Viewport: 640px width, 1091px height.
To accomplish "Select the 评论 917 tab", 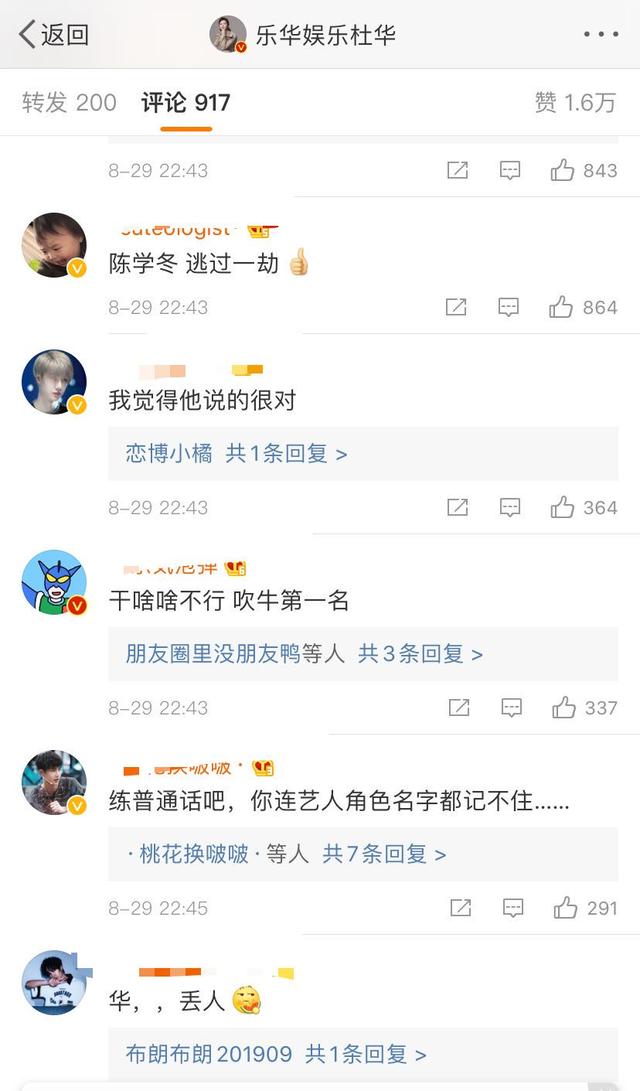I will (185, 102).
